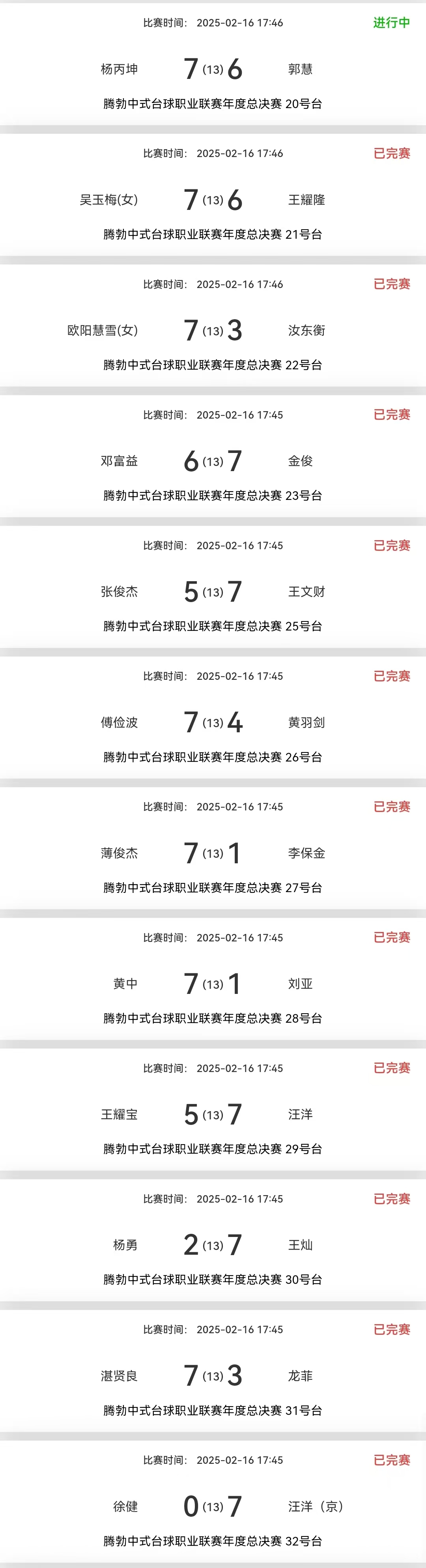Open the 王耀宝 vs 汪洋 match on table 29
Image resolution: width=426 pixels, height=1568 pixels.
pos(212,1115)
